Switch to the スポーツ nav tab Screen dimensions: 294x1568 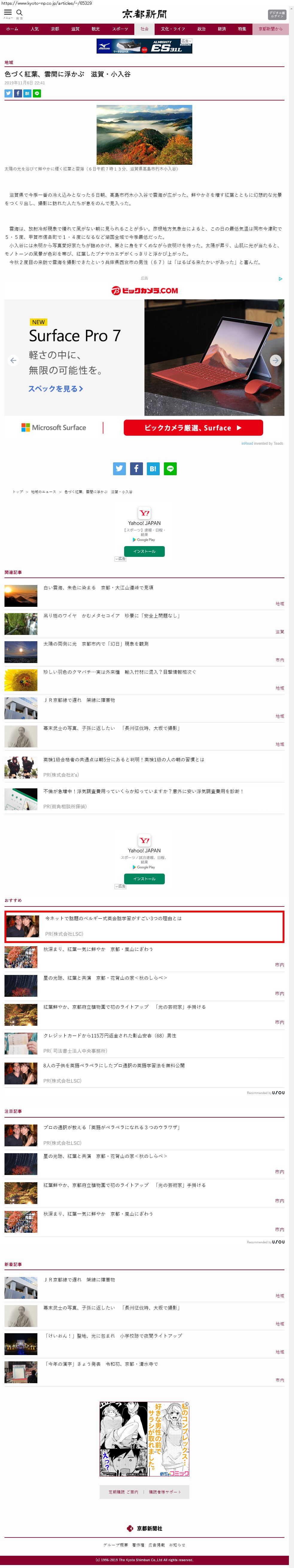121,29
